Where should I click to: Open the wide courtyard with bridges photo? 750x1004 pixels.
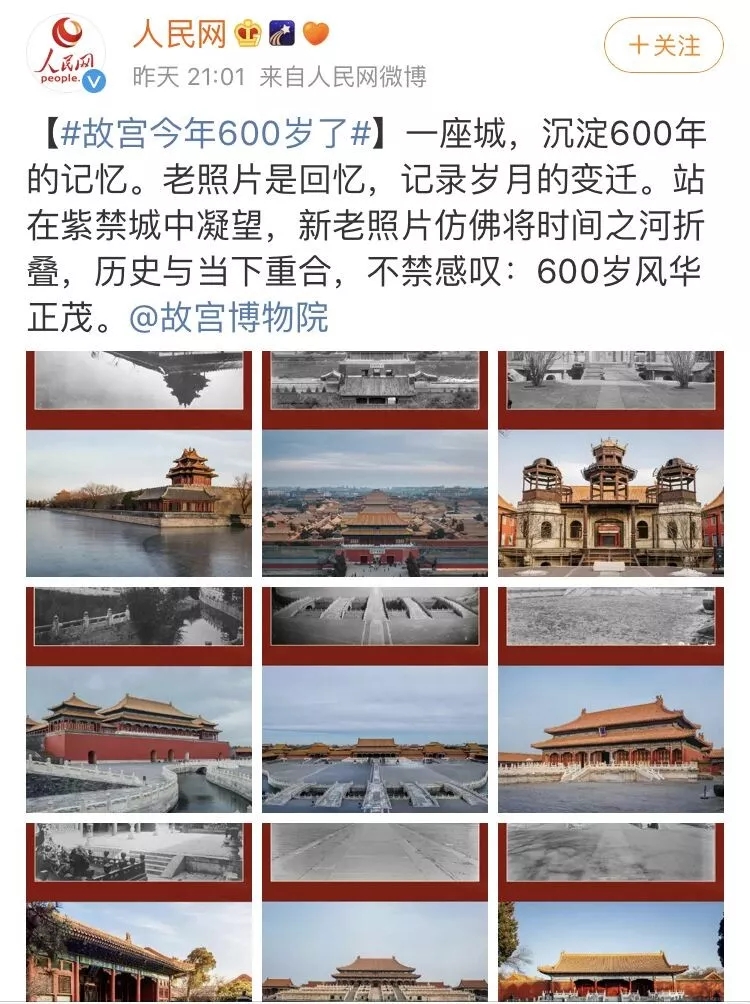click(375, 735)
